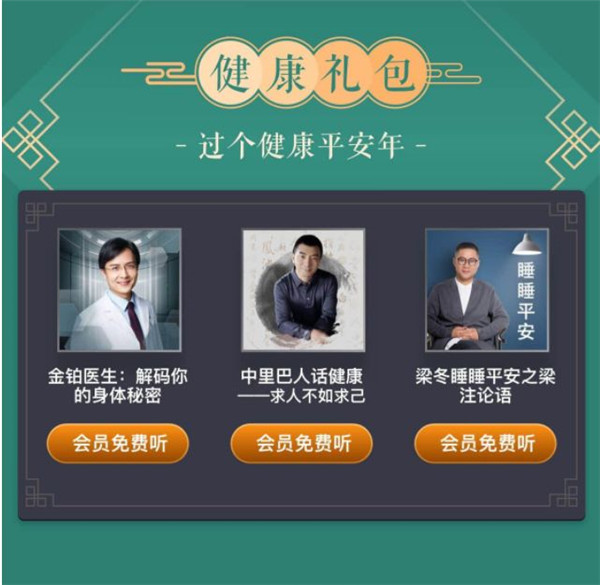Tap 会员免费听 under 梁冬睡睡平安
Viewport: 600px width, 585px height.
485,443
